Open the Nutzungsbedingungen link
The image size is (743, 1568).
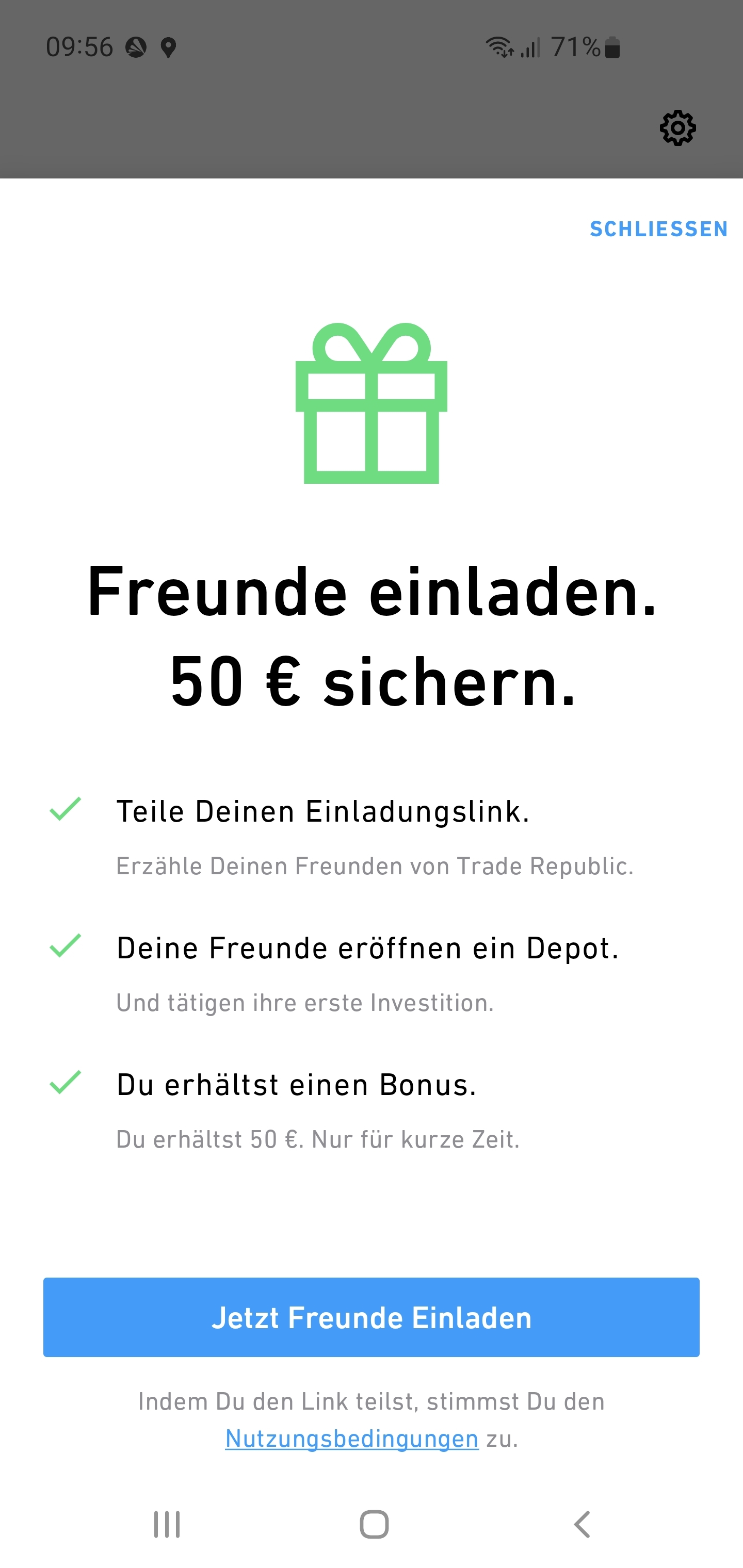352,1439
